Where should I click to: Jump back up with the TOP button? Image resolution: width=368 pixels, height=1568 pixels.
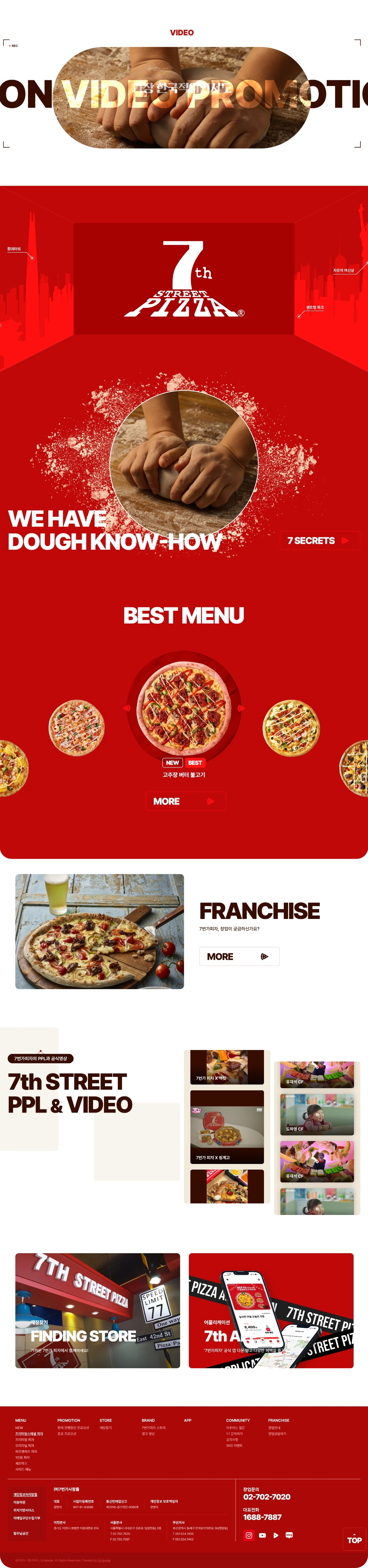point(354,1539)
